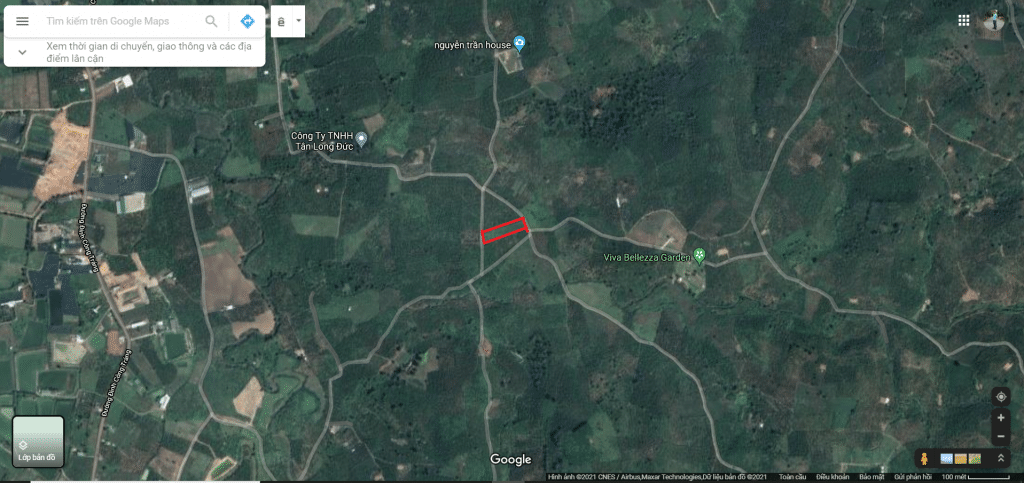
Task: Select the Street View pegman
Action: 925,458
